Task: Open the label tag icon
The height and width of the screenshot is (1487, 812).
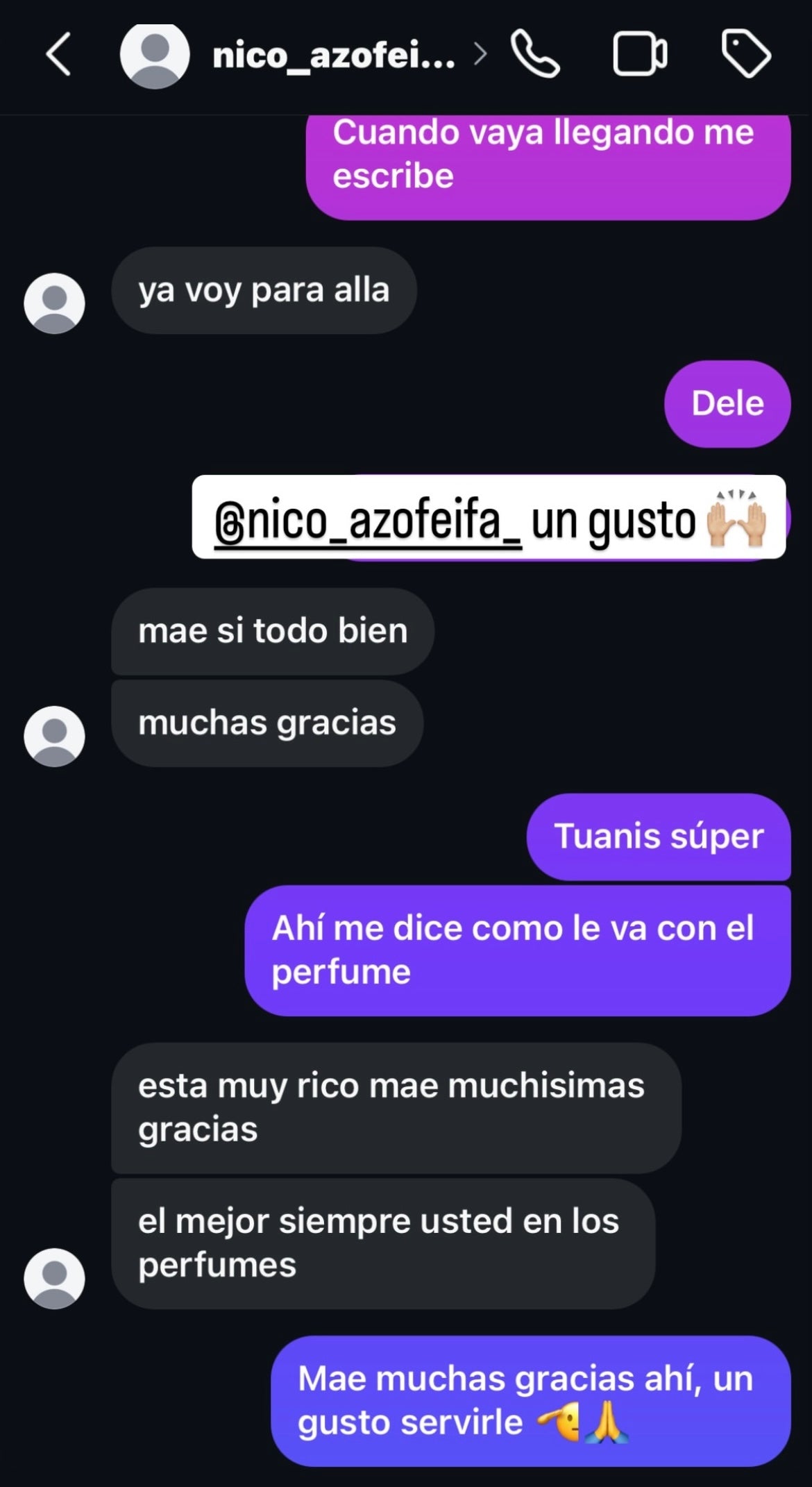Action: 746,53
